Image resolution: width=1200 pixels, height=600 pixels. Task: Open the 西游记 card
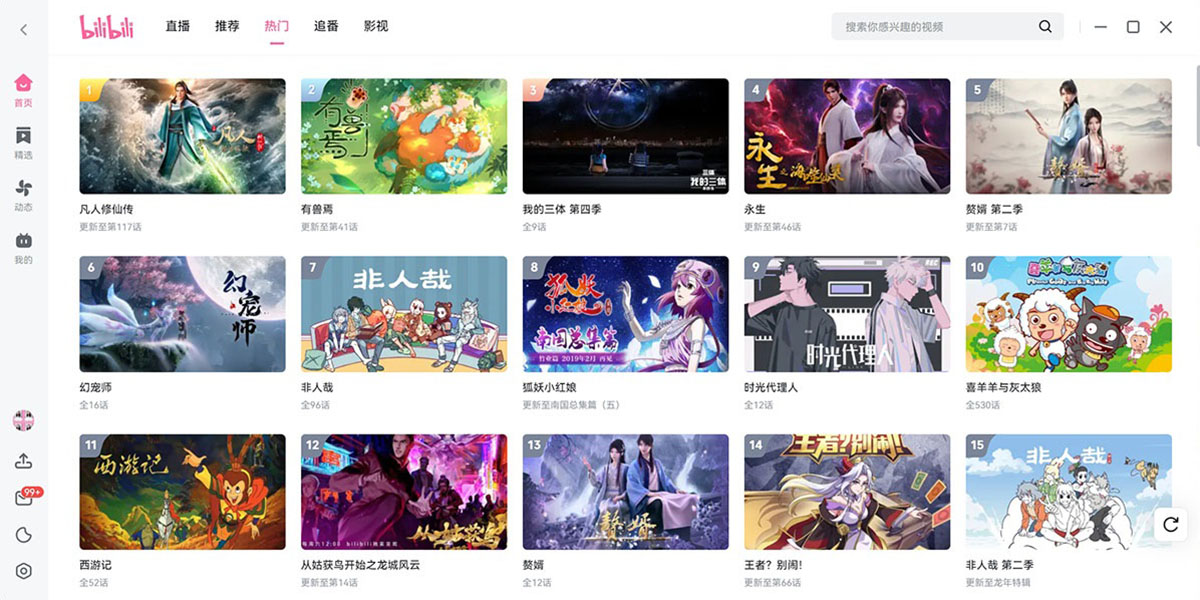pyautogui.click(x=182, y=491)
